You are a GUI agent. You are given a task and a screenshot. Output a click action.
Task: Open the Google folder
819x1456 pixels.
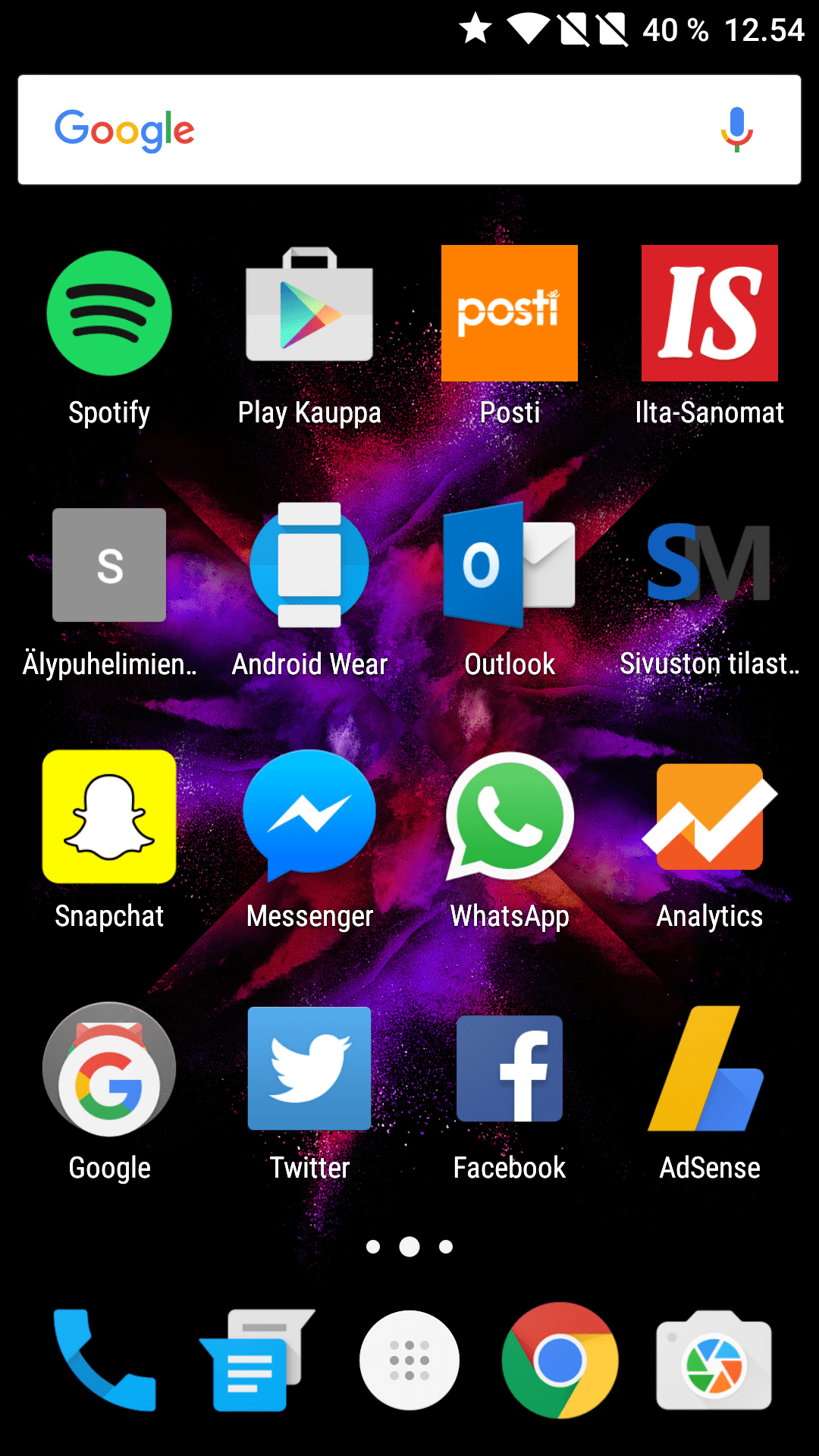tap(109, 1068)
